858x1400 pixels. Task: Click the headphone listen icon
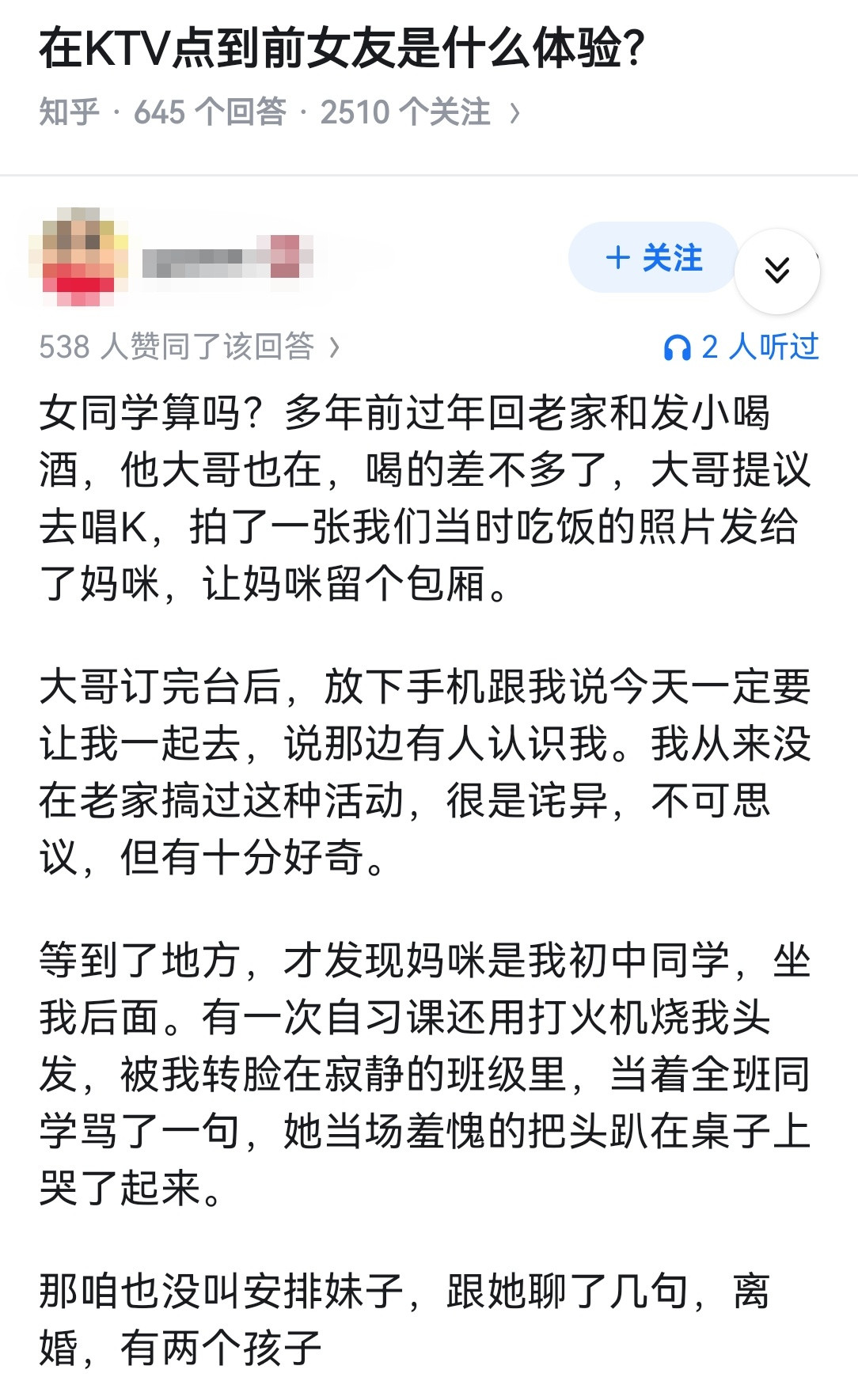679,348
